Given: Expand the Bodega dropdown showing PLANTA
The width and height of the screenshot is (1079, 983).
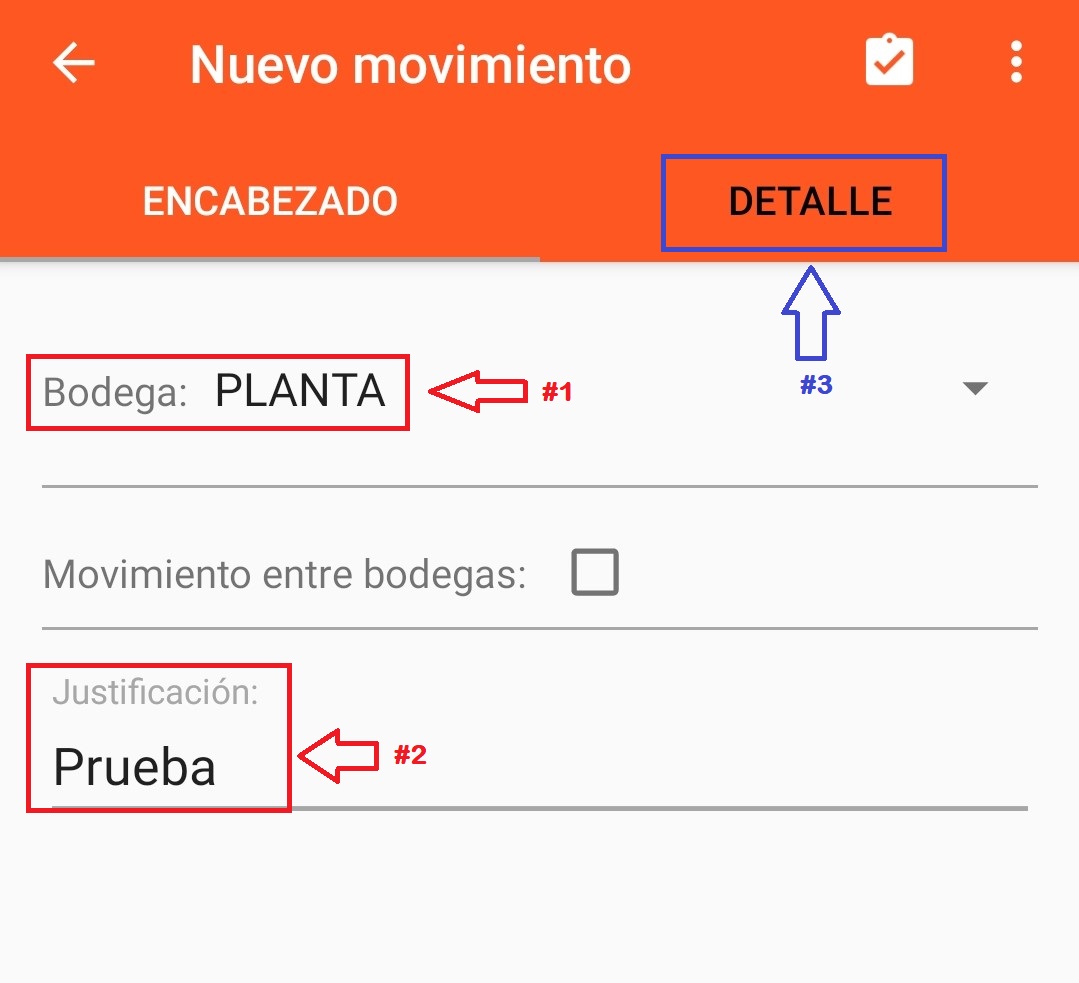Looking at the screenshot, I should tap(974, 389).
